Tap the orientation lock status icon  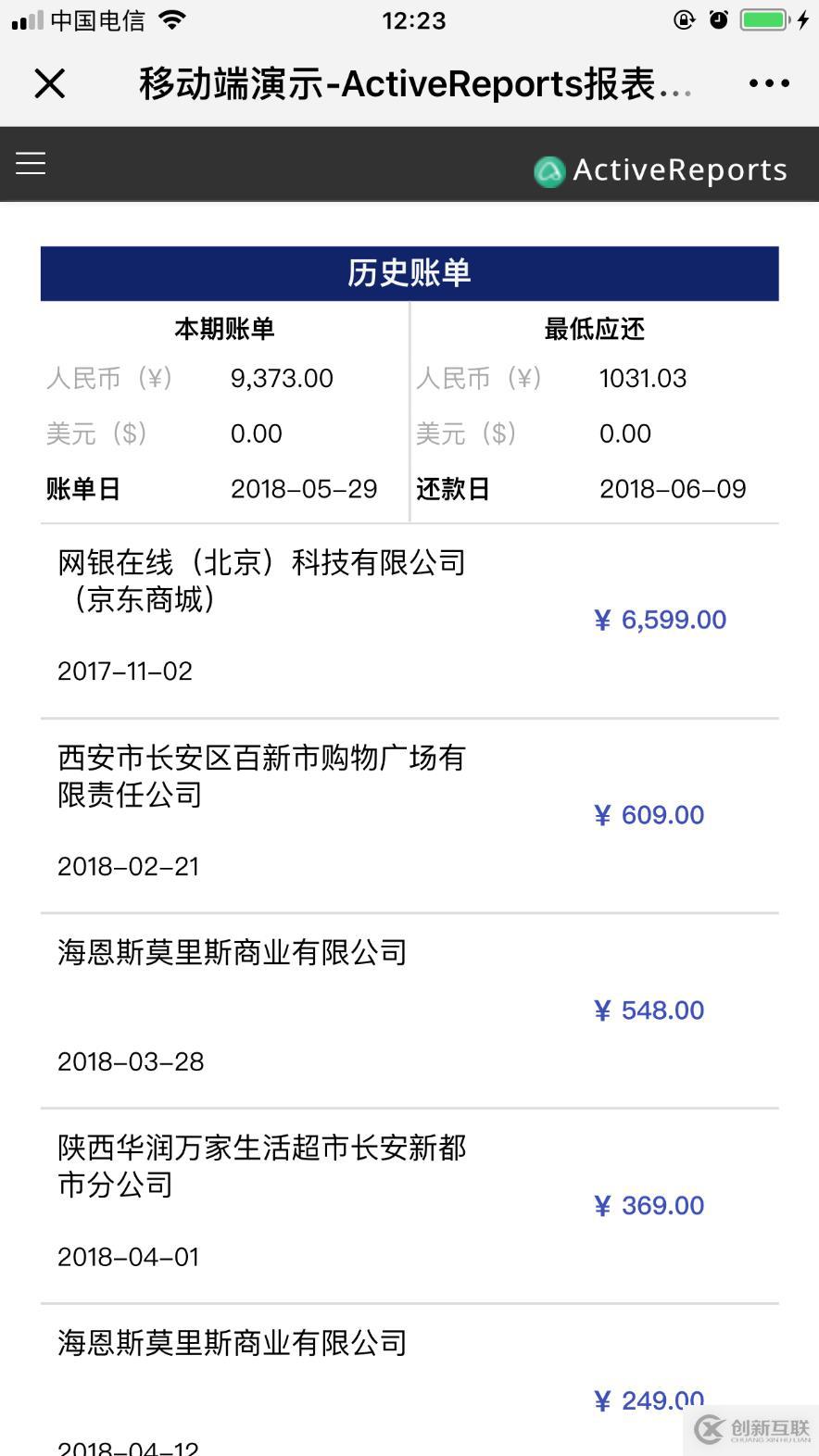[683, 19]
